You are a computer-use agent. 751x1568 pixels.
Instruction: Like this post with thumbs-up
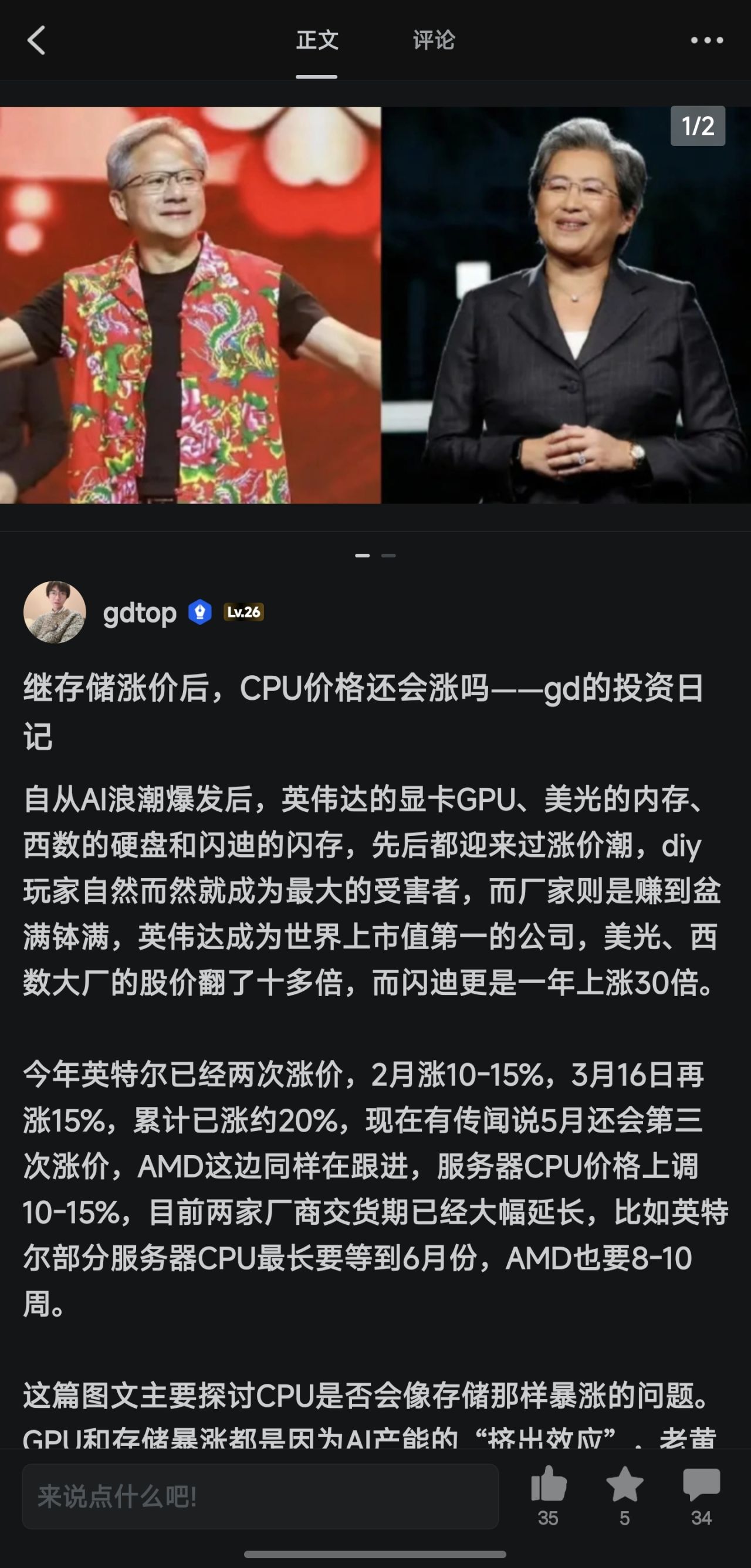(x=549, y=1486)
